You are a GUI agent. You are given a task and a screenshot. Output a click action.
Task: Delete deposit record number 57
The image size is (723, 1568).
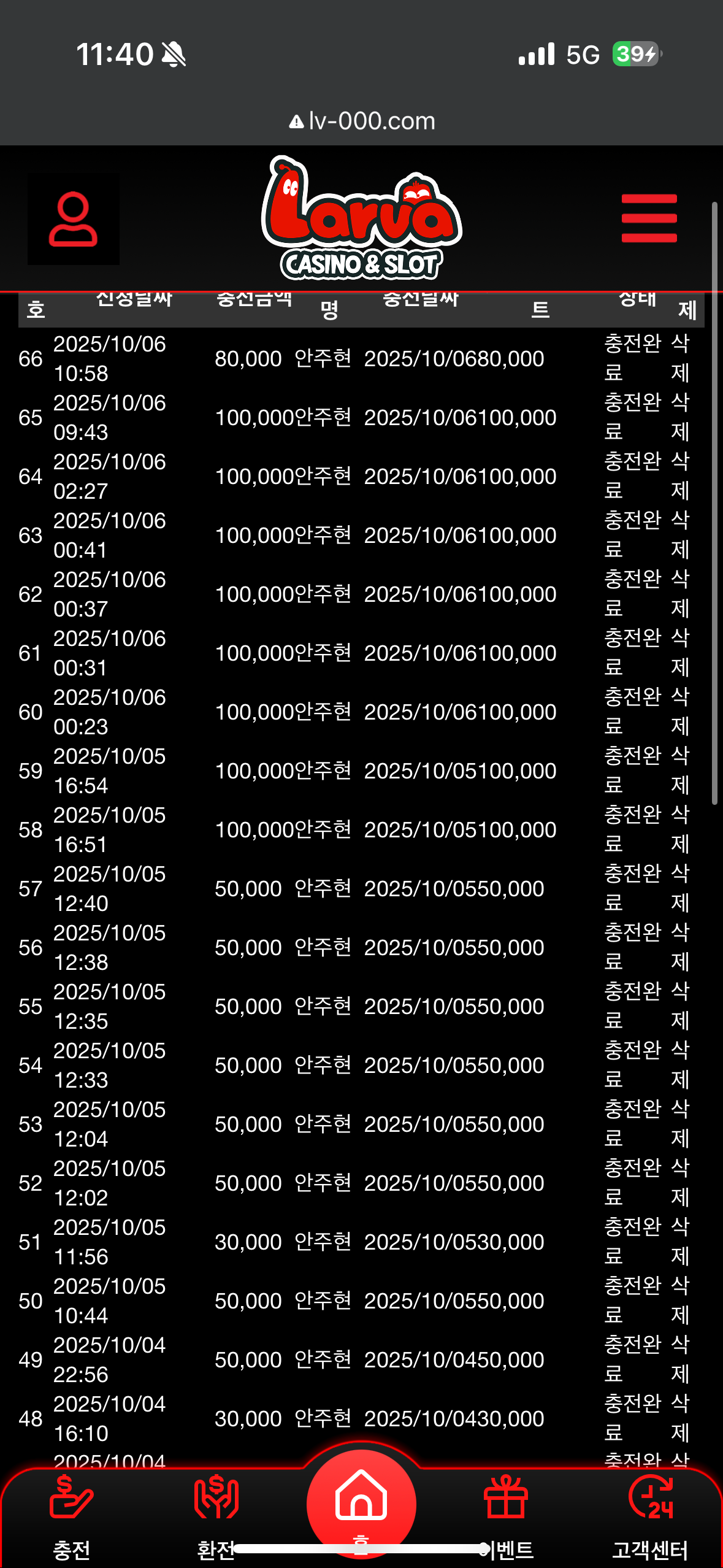tap(680, 888)
